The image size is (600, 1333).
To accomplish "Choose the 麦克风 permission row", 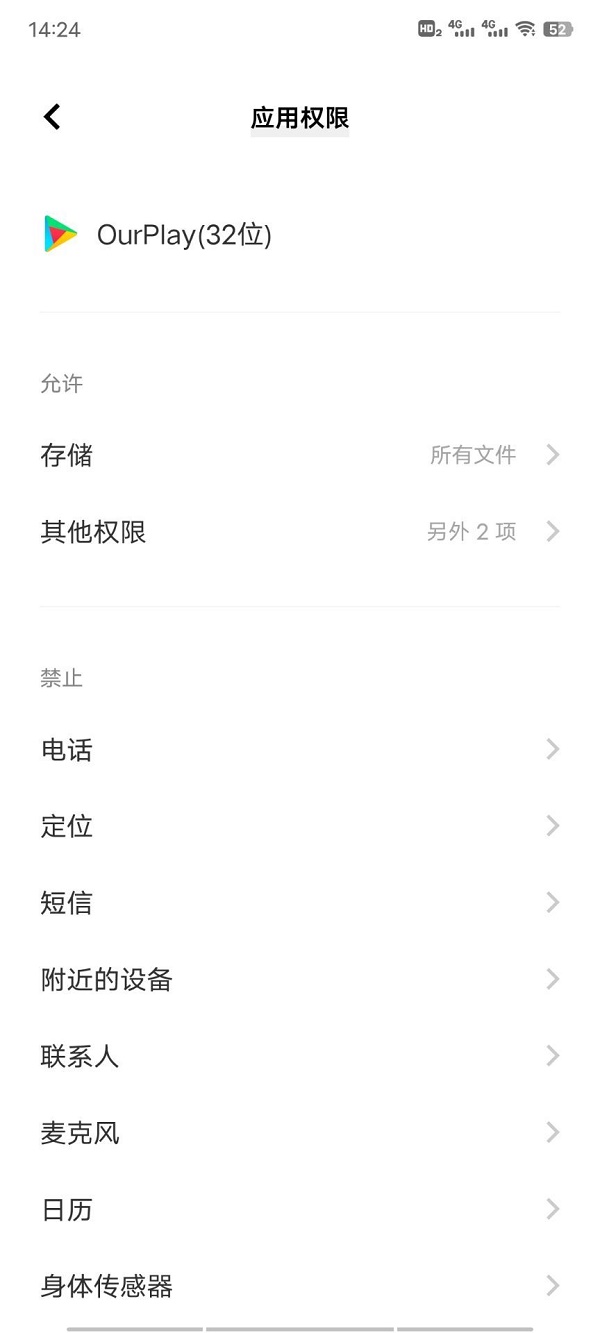I will tap(300, 1133).
